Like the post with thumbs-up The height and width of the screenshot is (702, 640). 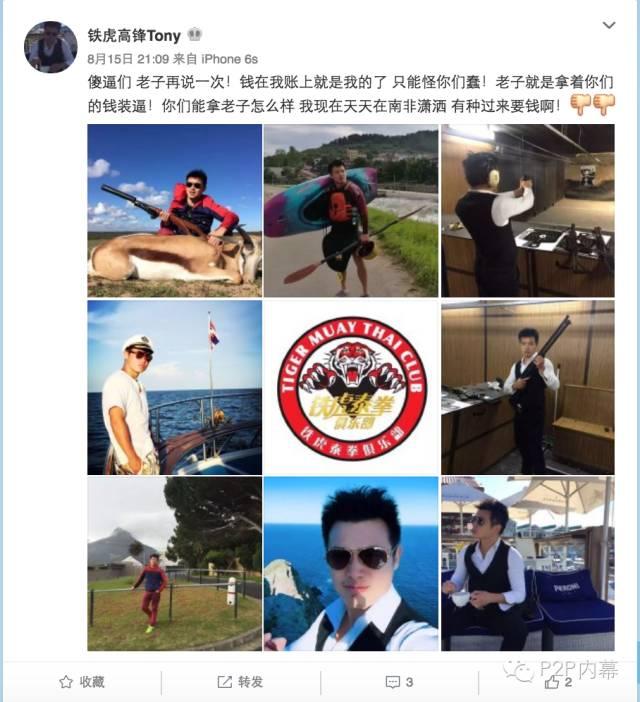click(x=558, y=681)
